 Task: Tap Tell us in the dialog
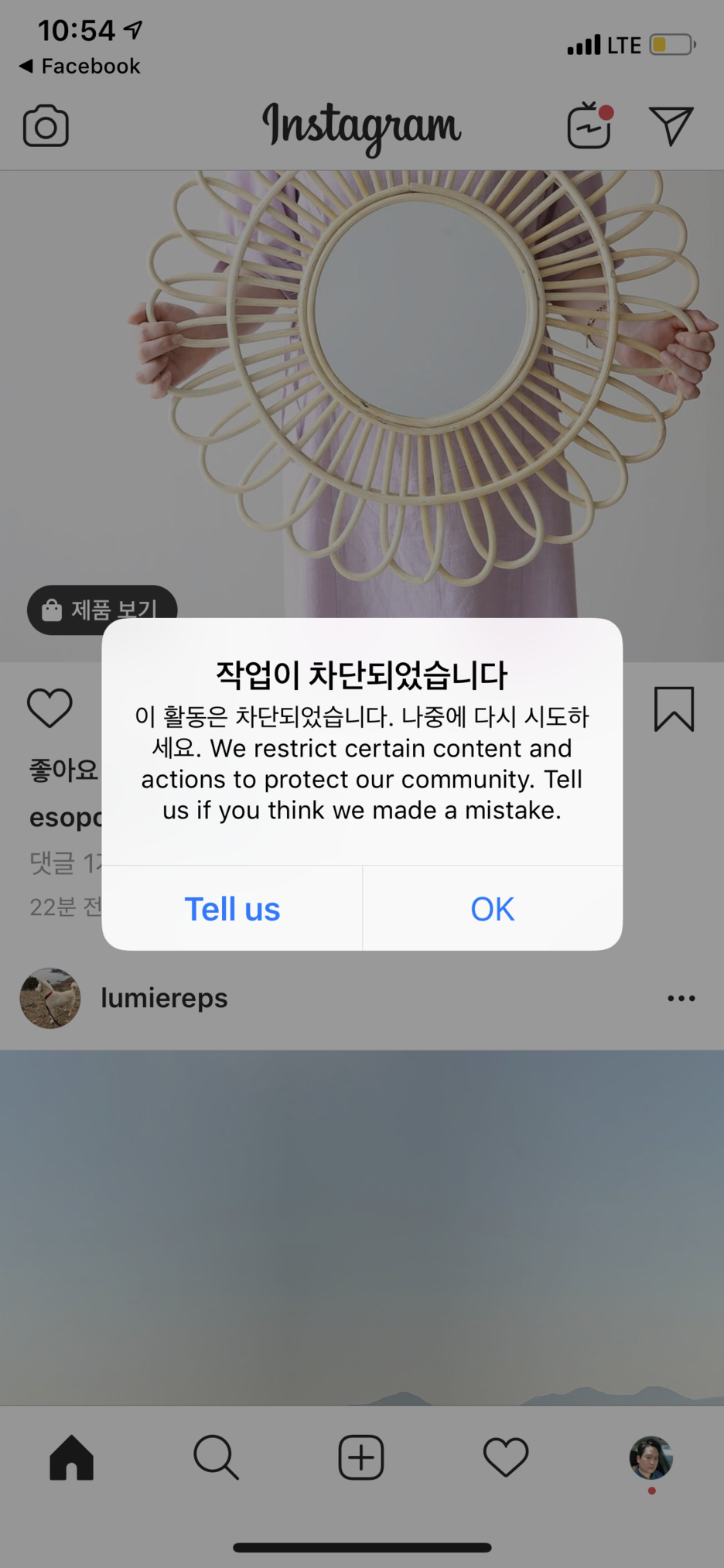232,909
